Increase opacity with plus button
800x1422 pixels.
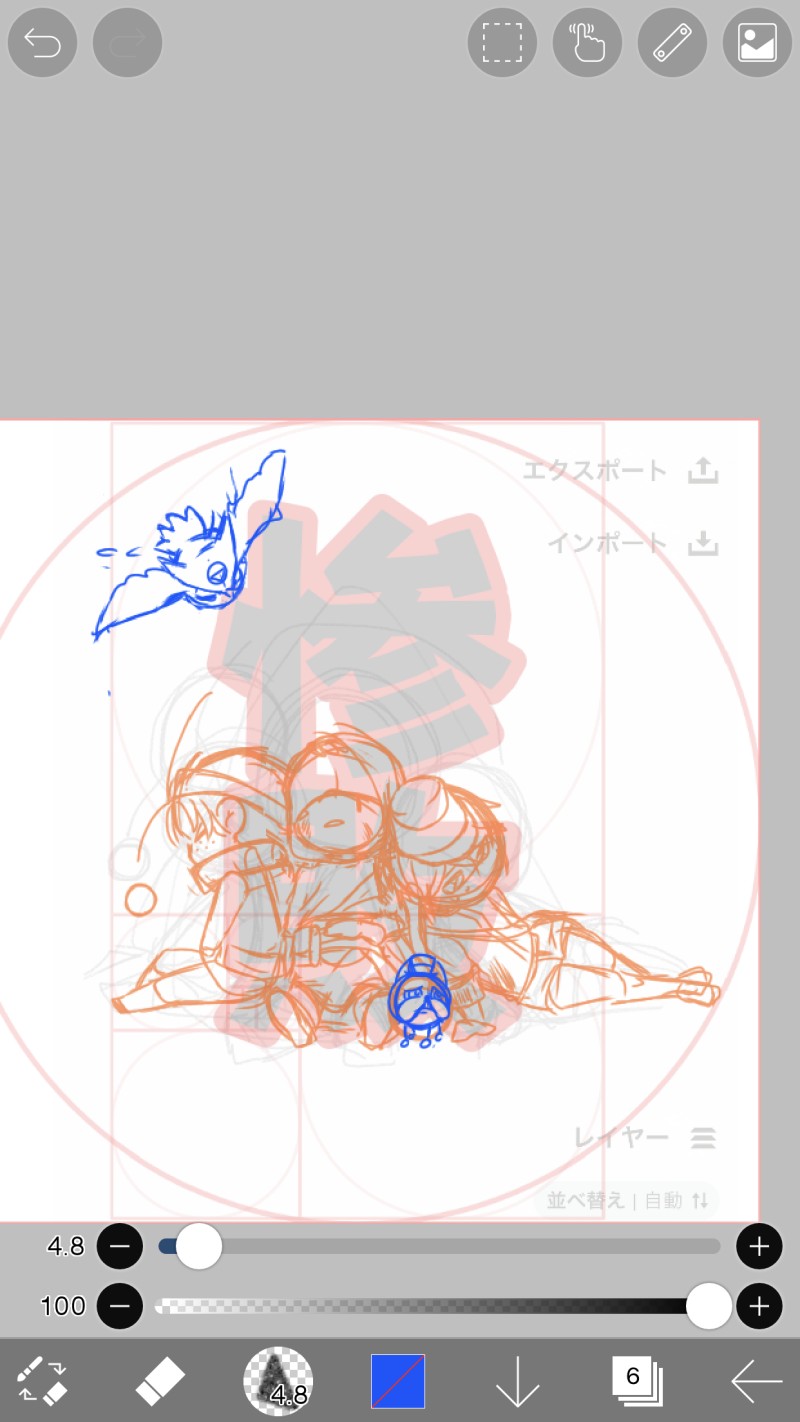759,1306
